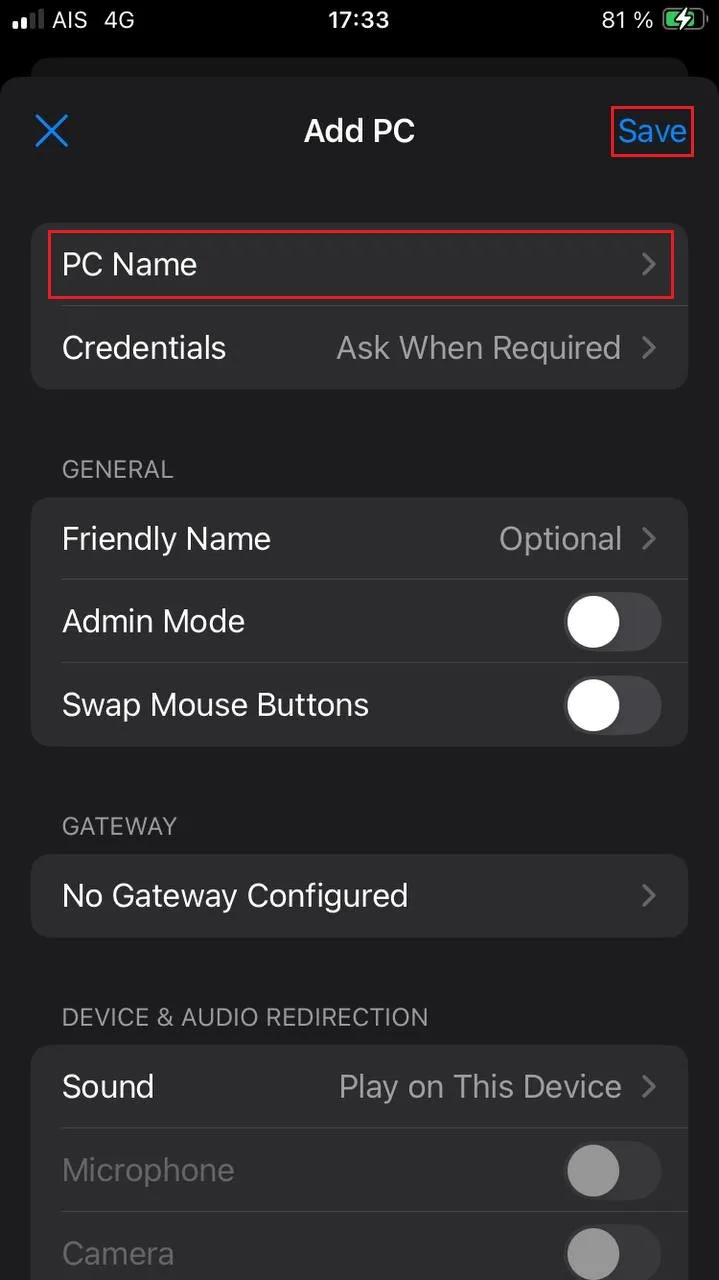The image size is (719, 1280).
Task: Enable Admin Mode switch
Action: [612, 622]
